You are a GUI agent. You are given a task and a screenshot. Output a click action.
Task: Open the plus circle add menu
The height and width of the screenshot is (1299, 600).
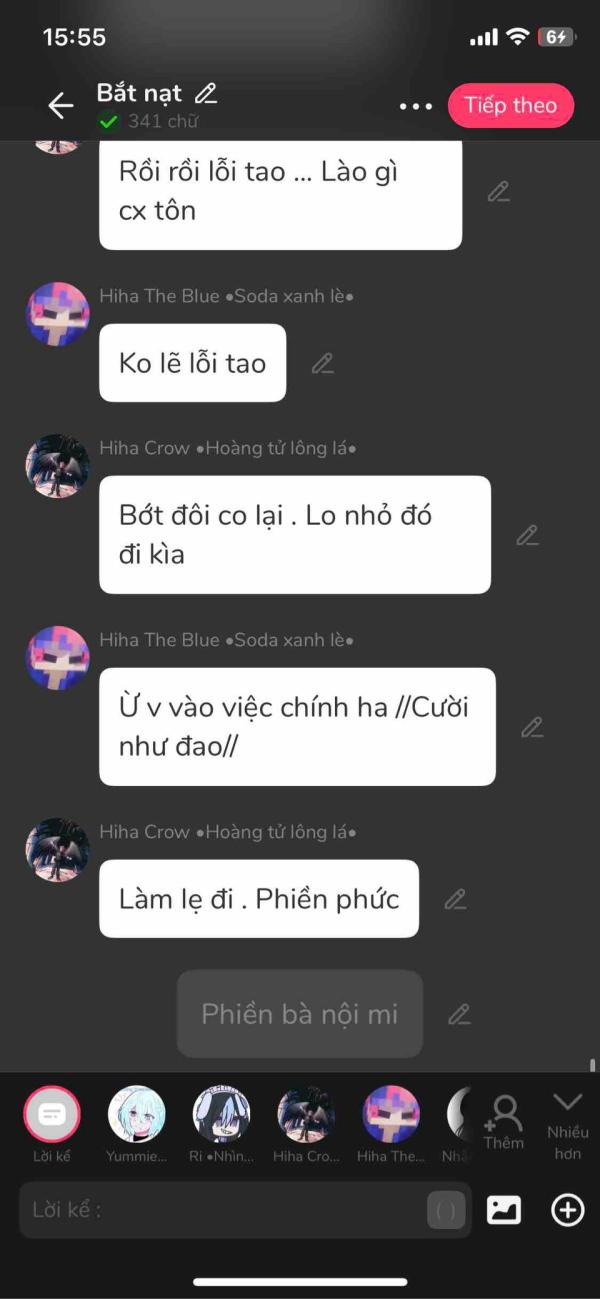[x=568, y=1210]
